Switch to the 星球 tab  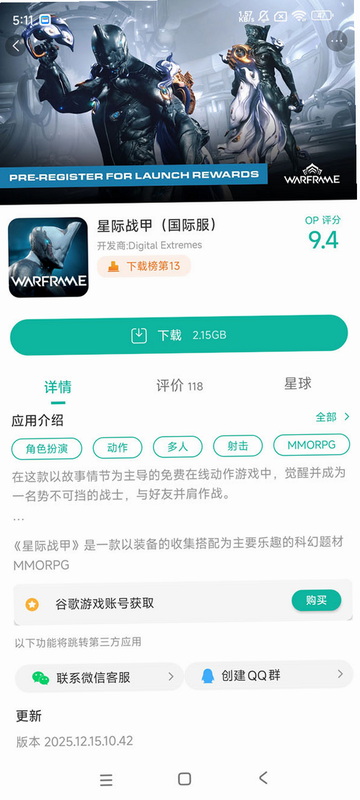click(298, 384)
